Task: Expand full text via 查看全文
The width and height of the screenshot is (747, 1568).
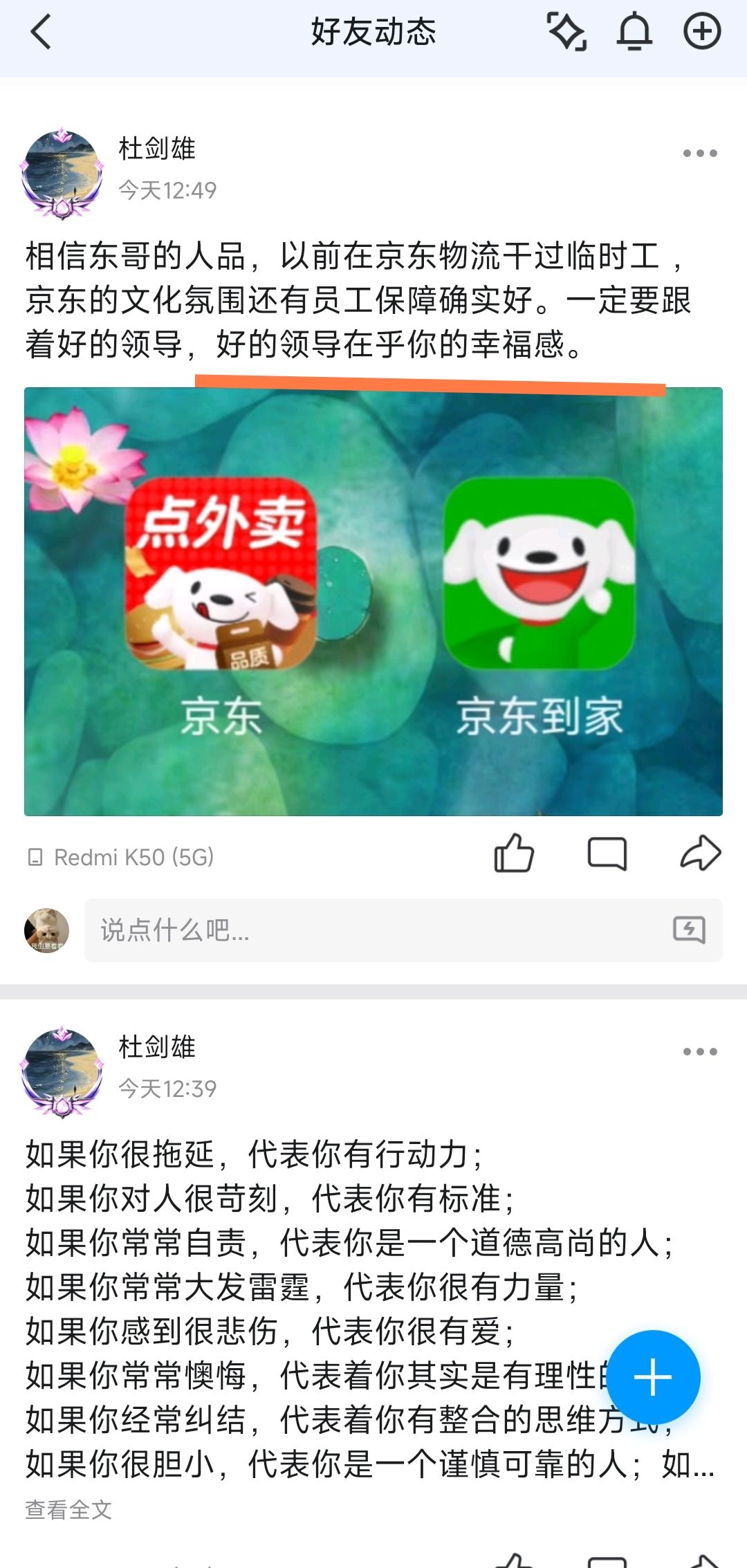Action: pyautogui.click(x=68, y=1509)
